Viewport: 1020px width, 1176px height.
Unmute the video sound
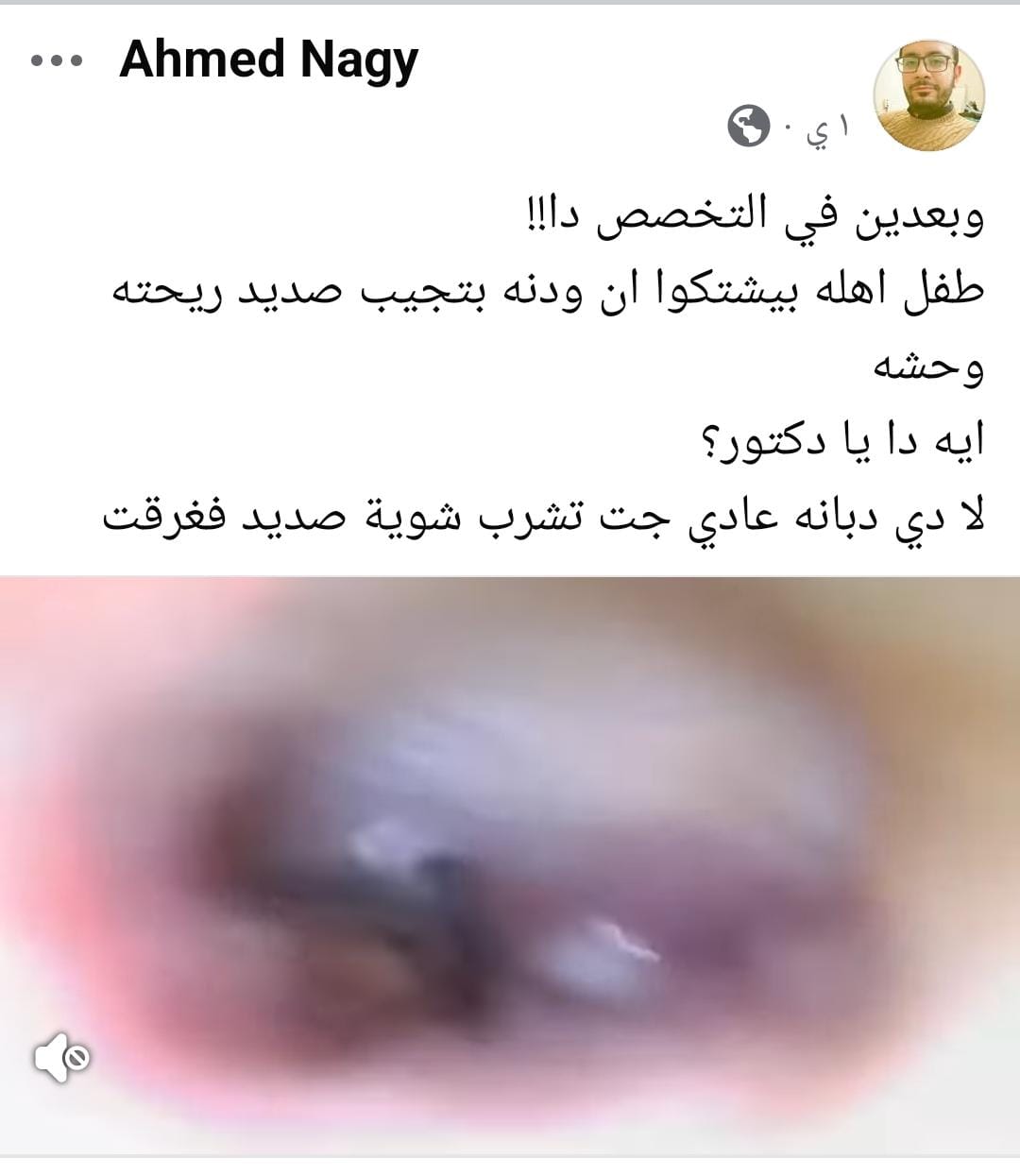click(61, 1057)
